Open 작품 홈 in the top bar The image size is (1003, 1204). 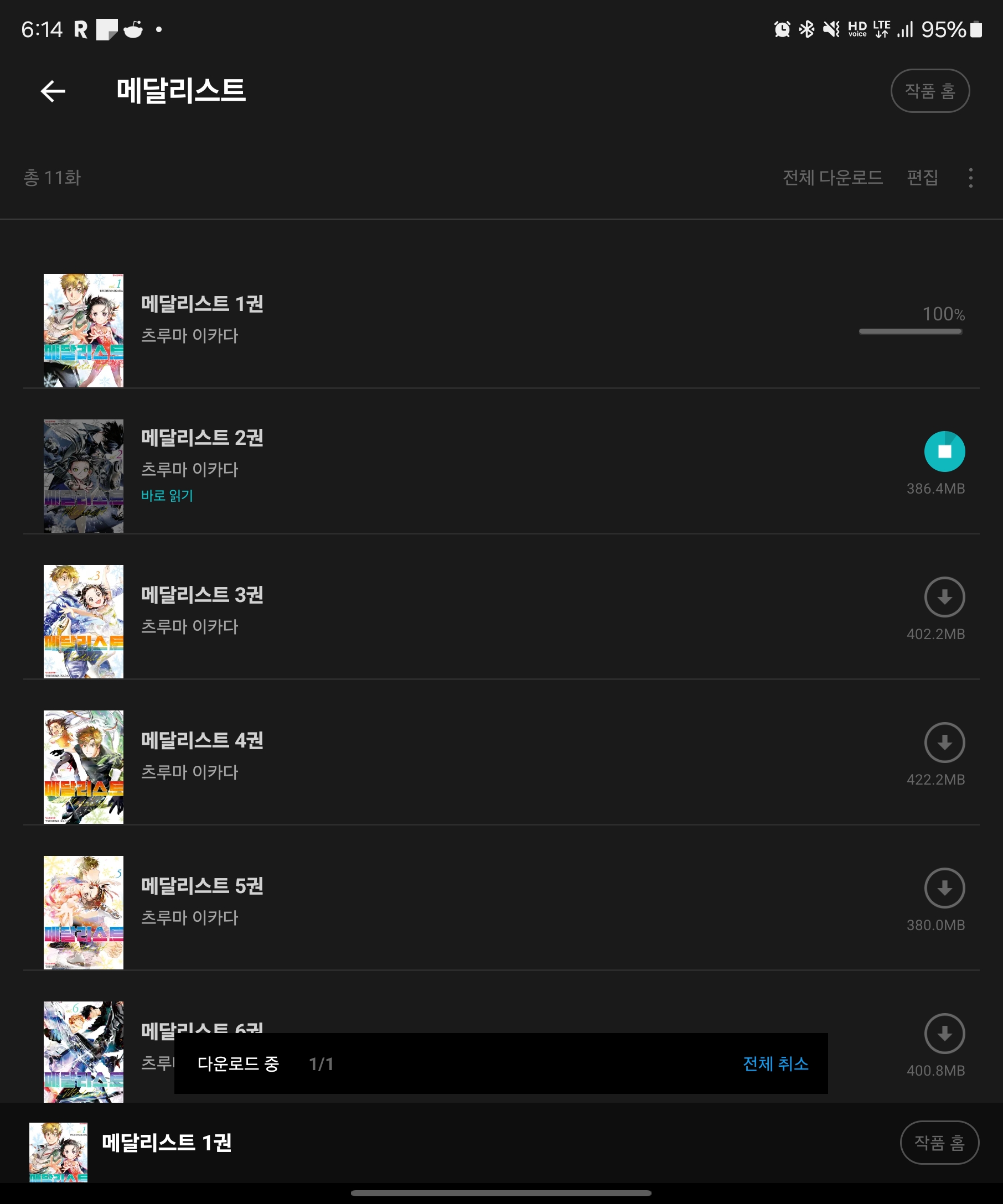point(929,91)
